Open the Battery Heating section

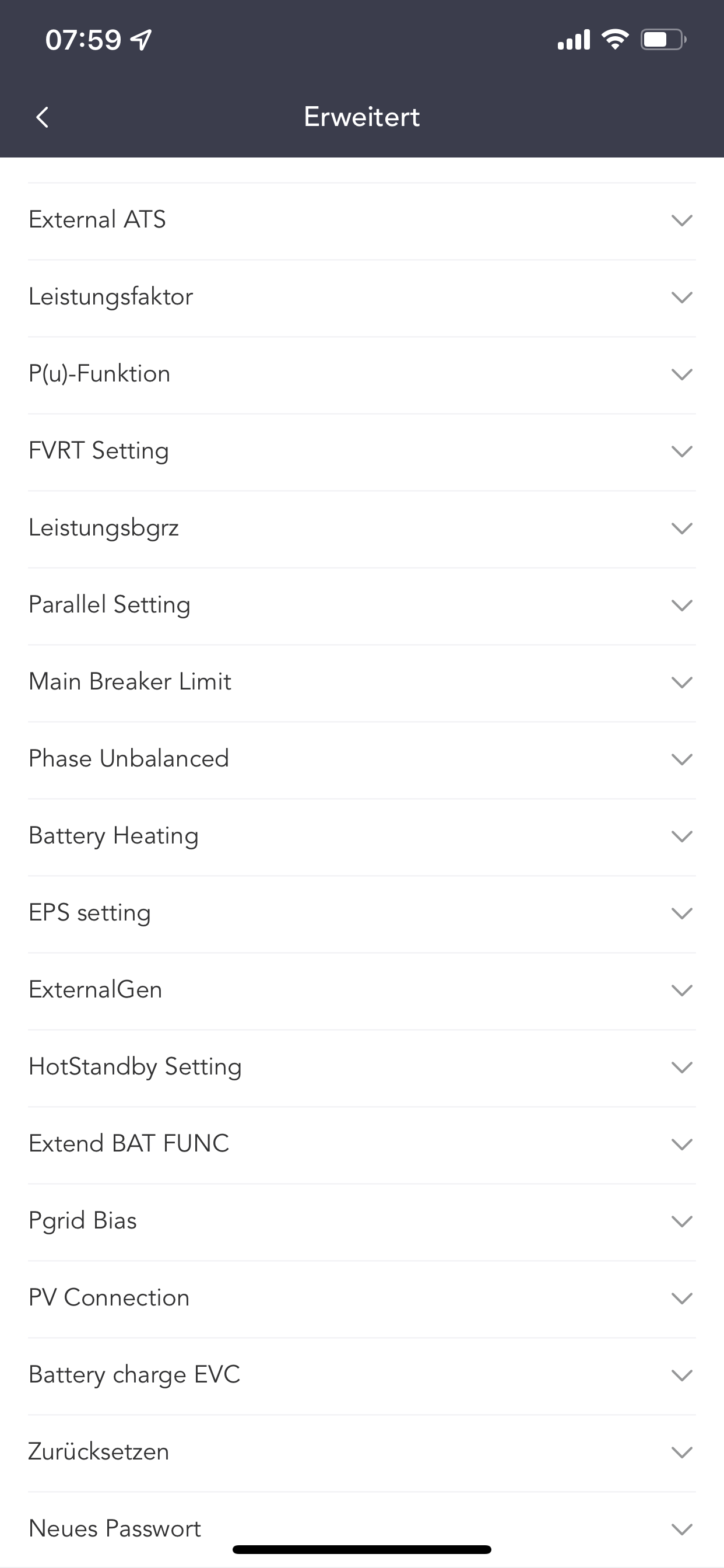pos(681,836)
